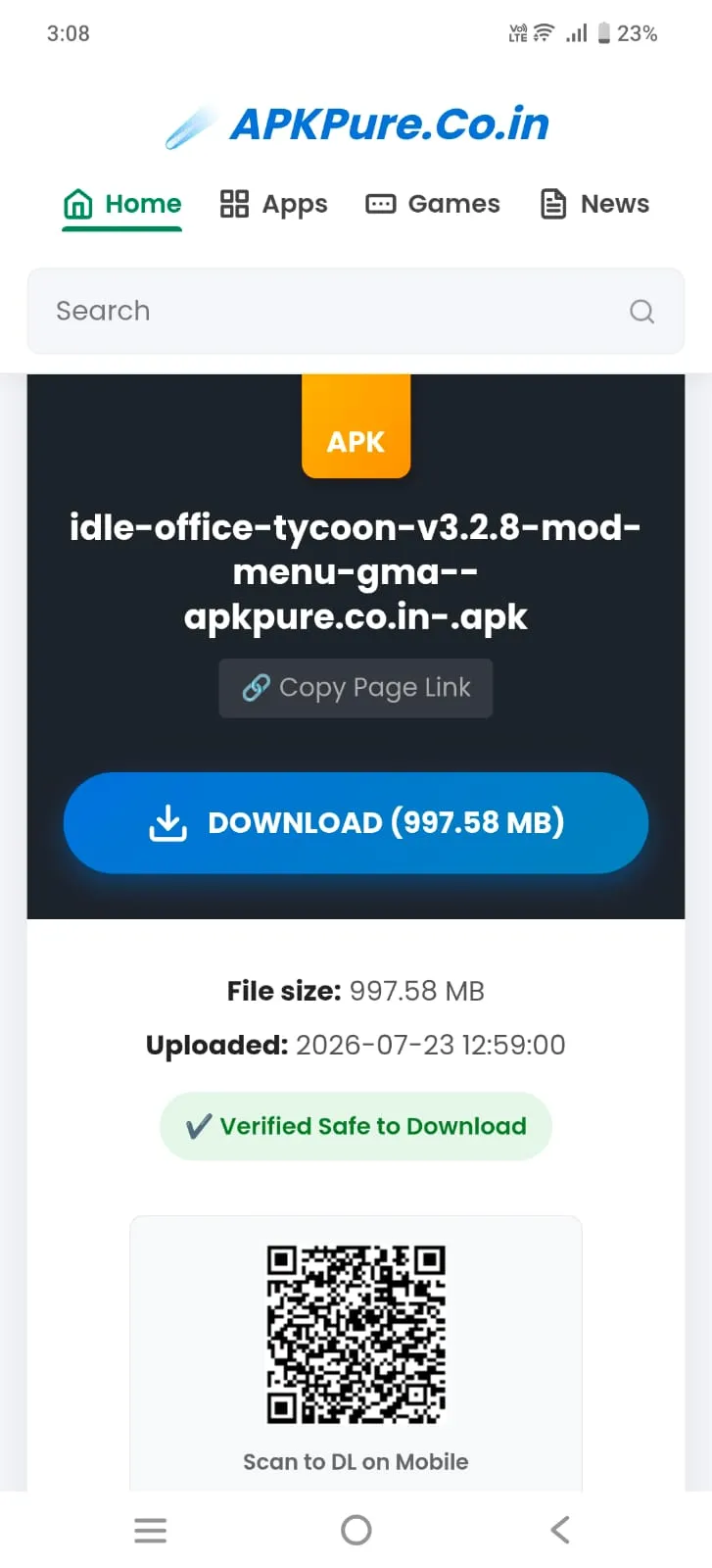Image resolution: width=712 pixels, height=1568 pixels.
Task: Open the News section
Action: tap(594, 204)
